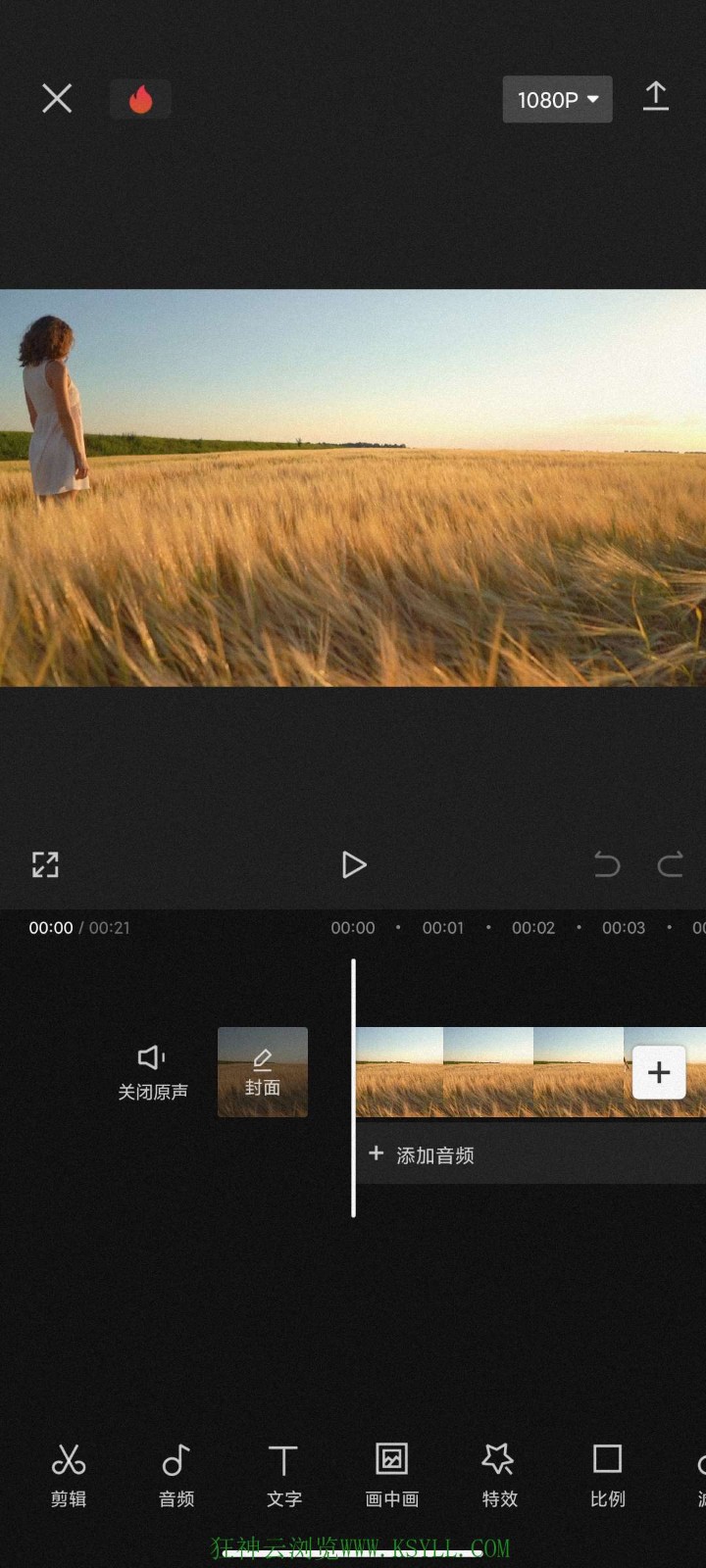Screen dimensions: 706x1568
Task: Open 画中画 picture-in-picture tool
Action: (392, 1474)
